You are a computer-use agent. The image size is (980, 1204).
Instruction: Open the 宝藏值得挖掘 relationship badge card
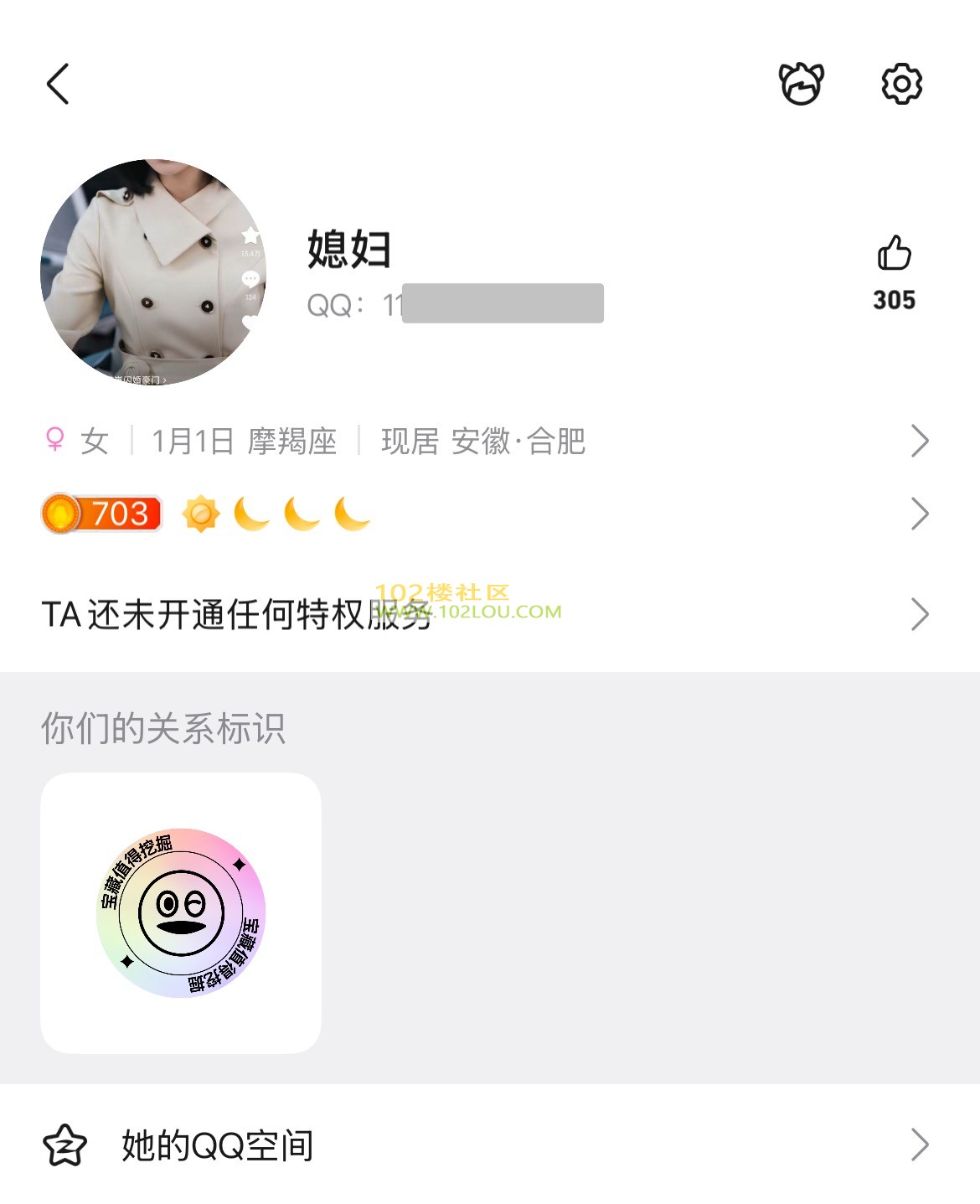coord(181,912)
